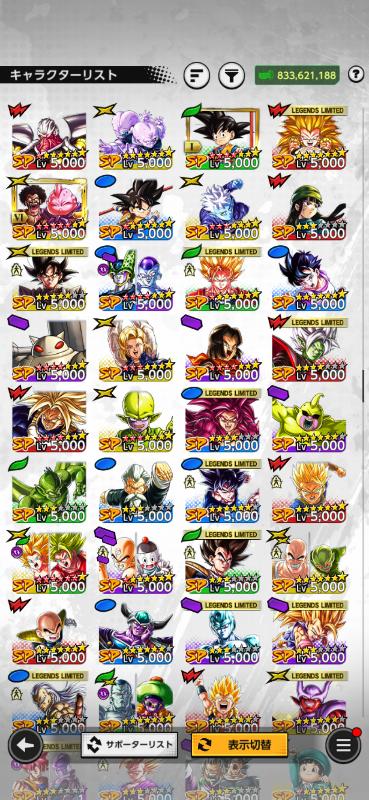Select the kid Goku card with gold frame

point(222,137)
